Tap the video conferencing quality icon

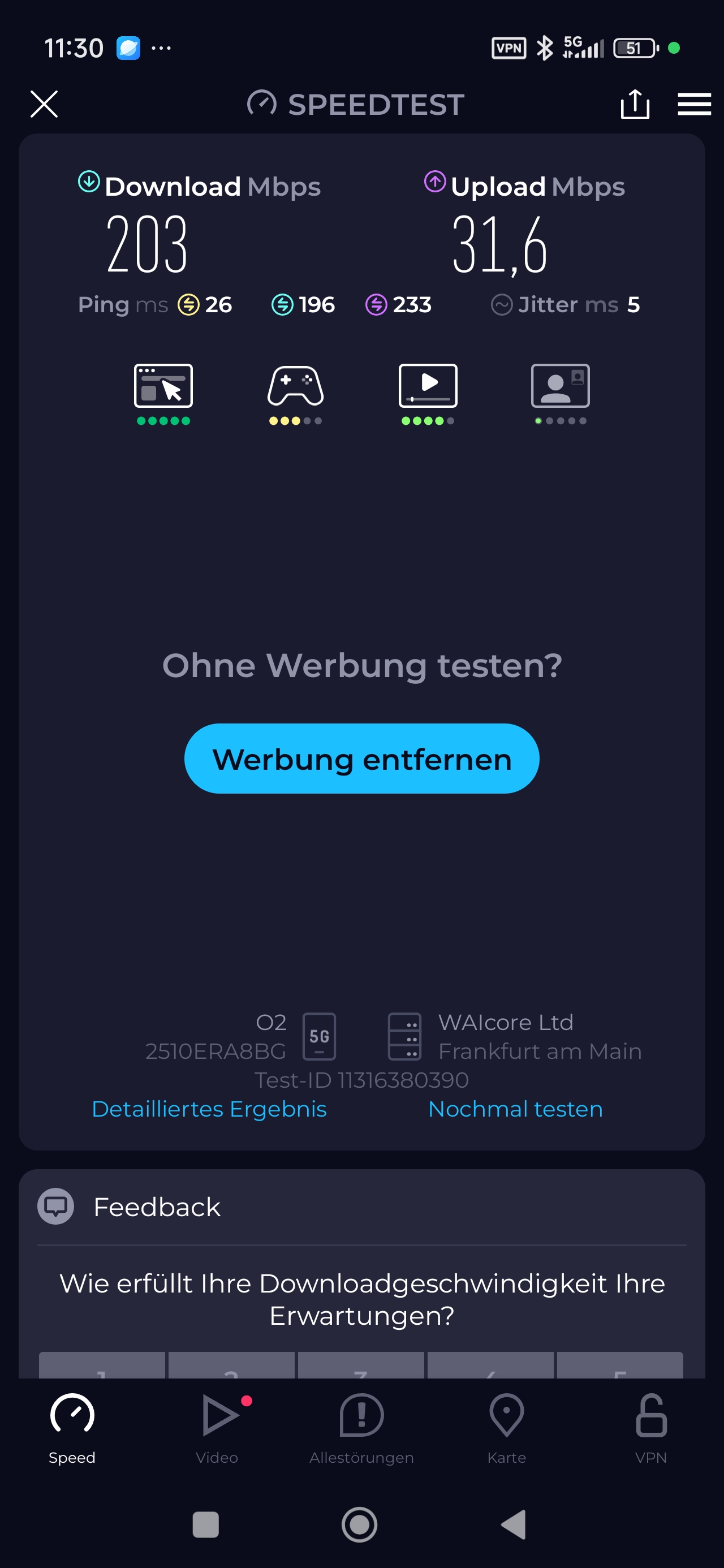tap(560, 387)
